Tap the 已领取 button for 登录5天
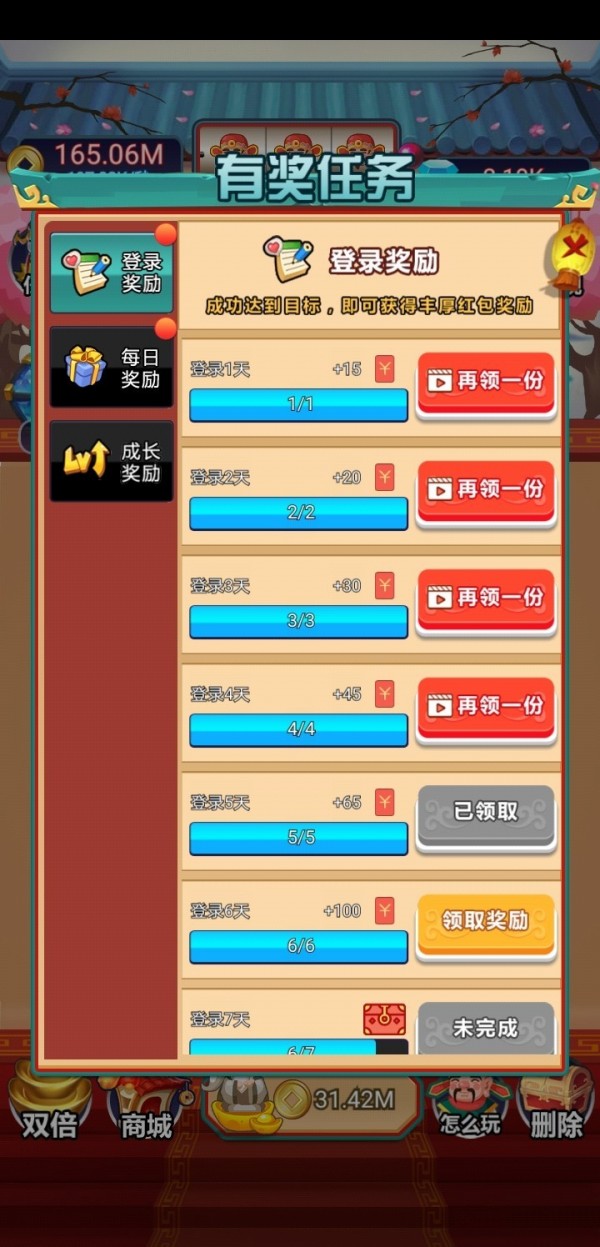600x1247 pixels. pyautogui.click(x=485, y=813)
